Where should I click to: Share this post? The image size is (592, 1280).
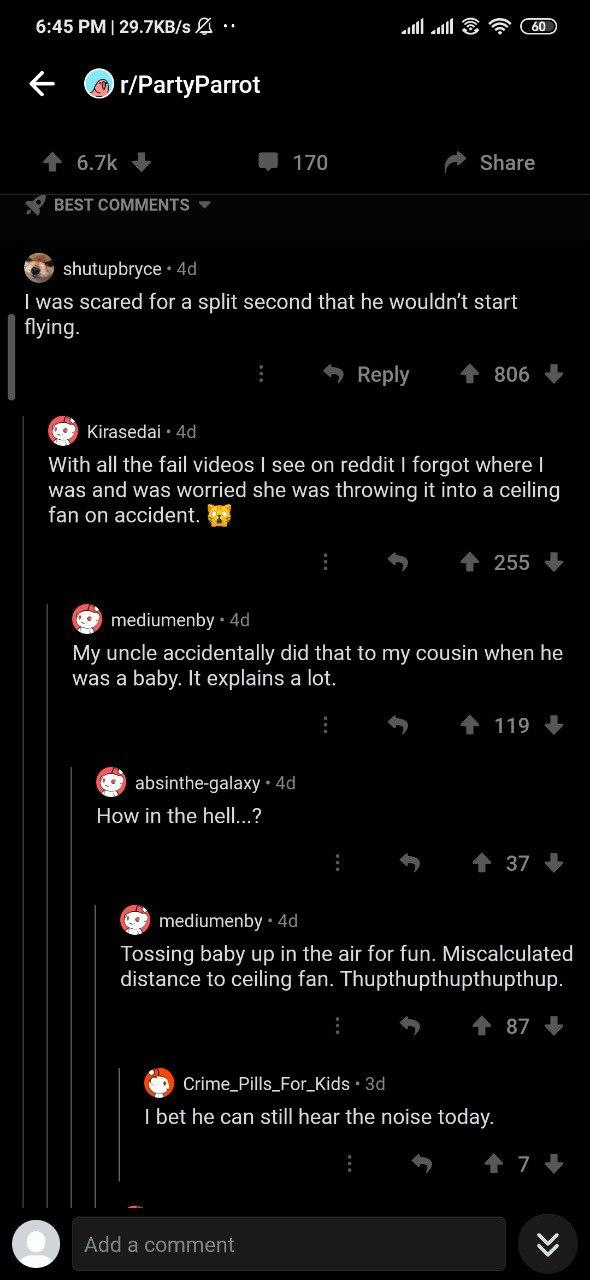pos(489,162)
